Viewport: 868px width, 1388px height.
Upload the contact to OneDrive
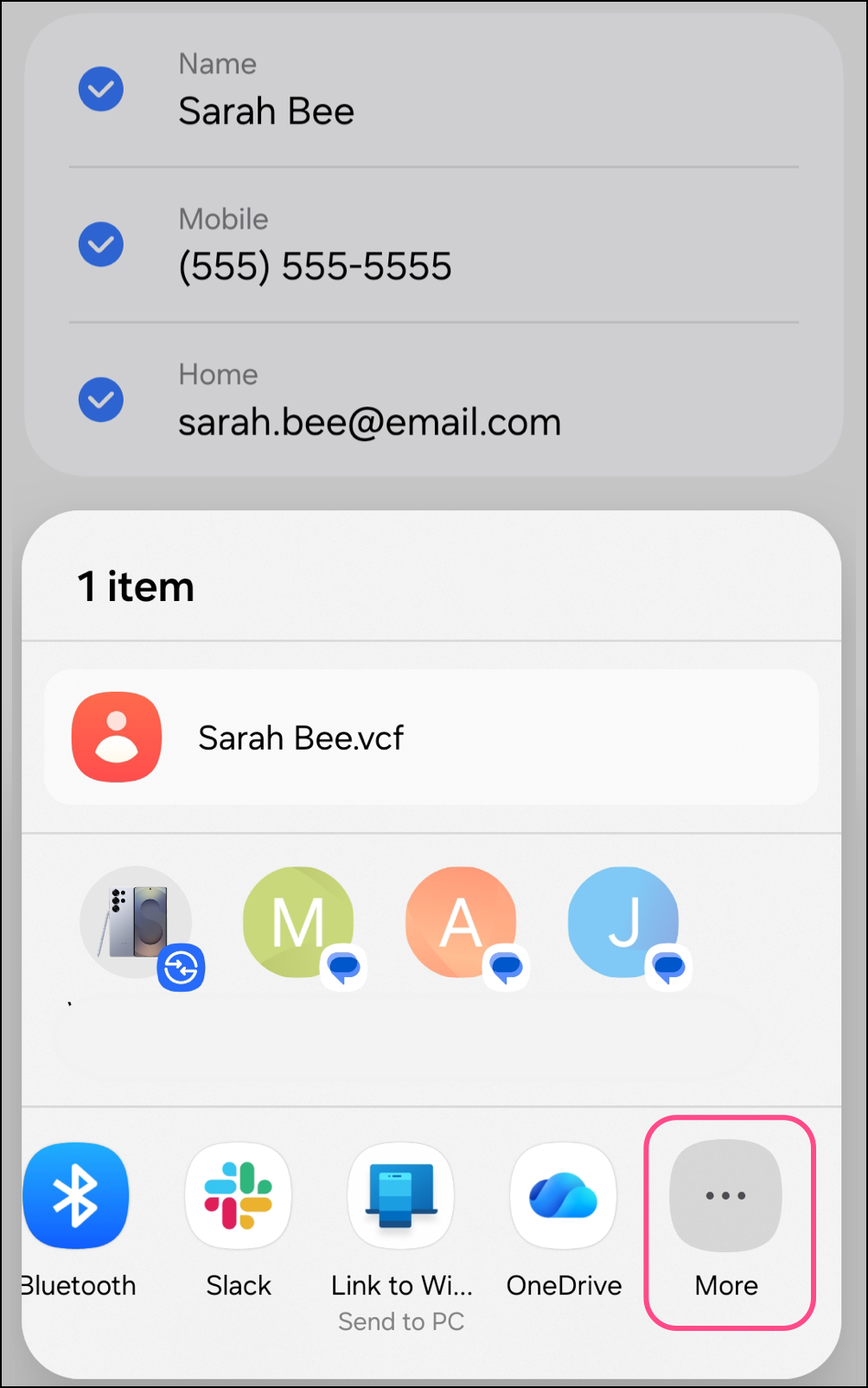click(x=564, y=1198)
